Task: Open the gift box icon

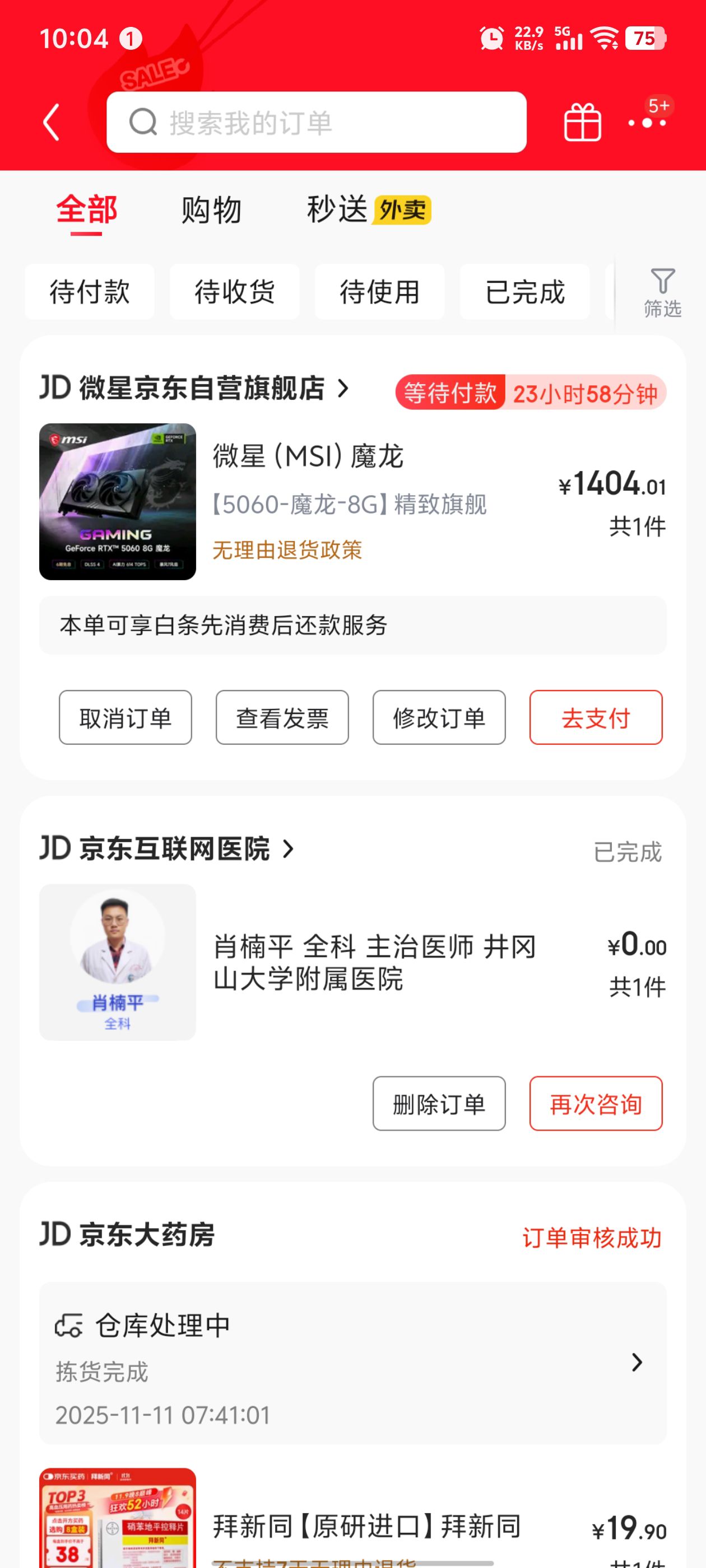Action: 582,122
